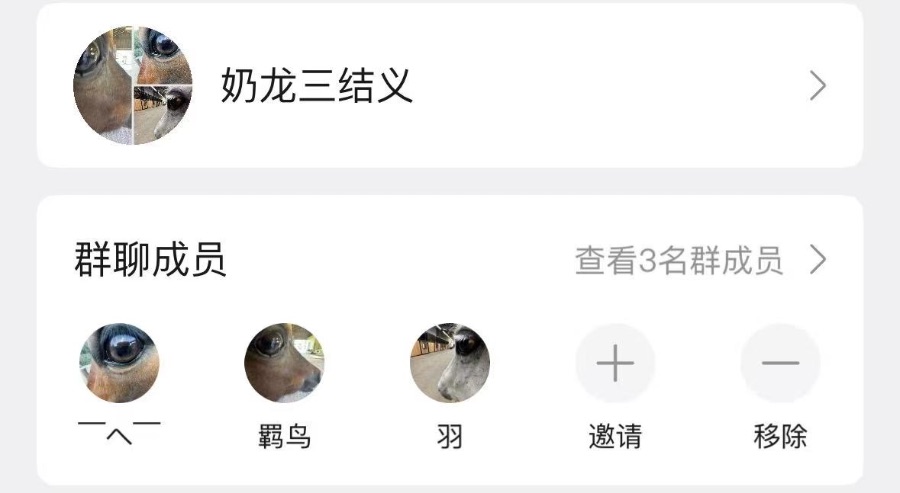Tap the 移除 minus button

pyautogui.click(x=780, y=364)
